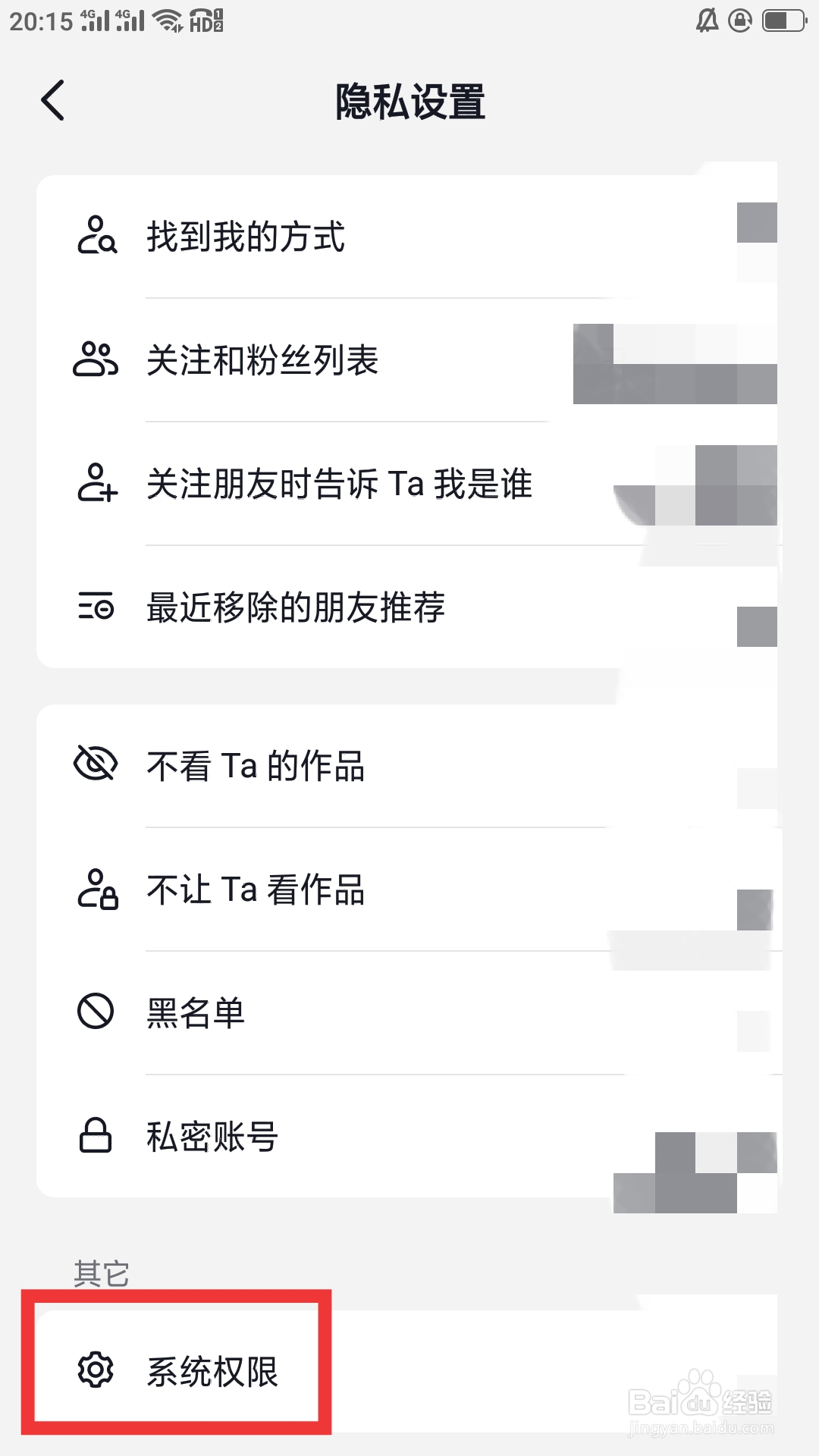Tap the locked-person icon next to 不让 Ta 看作品
819x1456 pixels.
pos(96,889)
